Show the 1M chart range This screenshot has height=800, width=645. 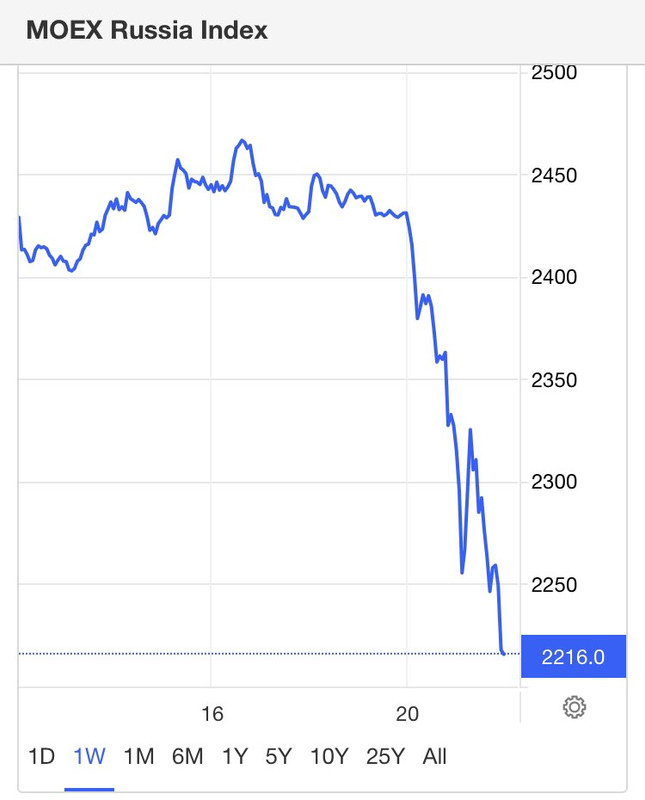[138, 756]
